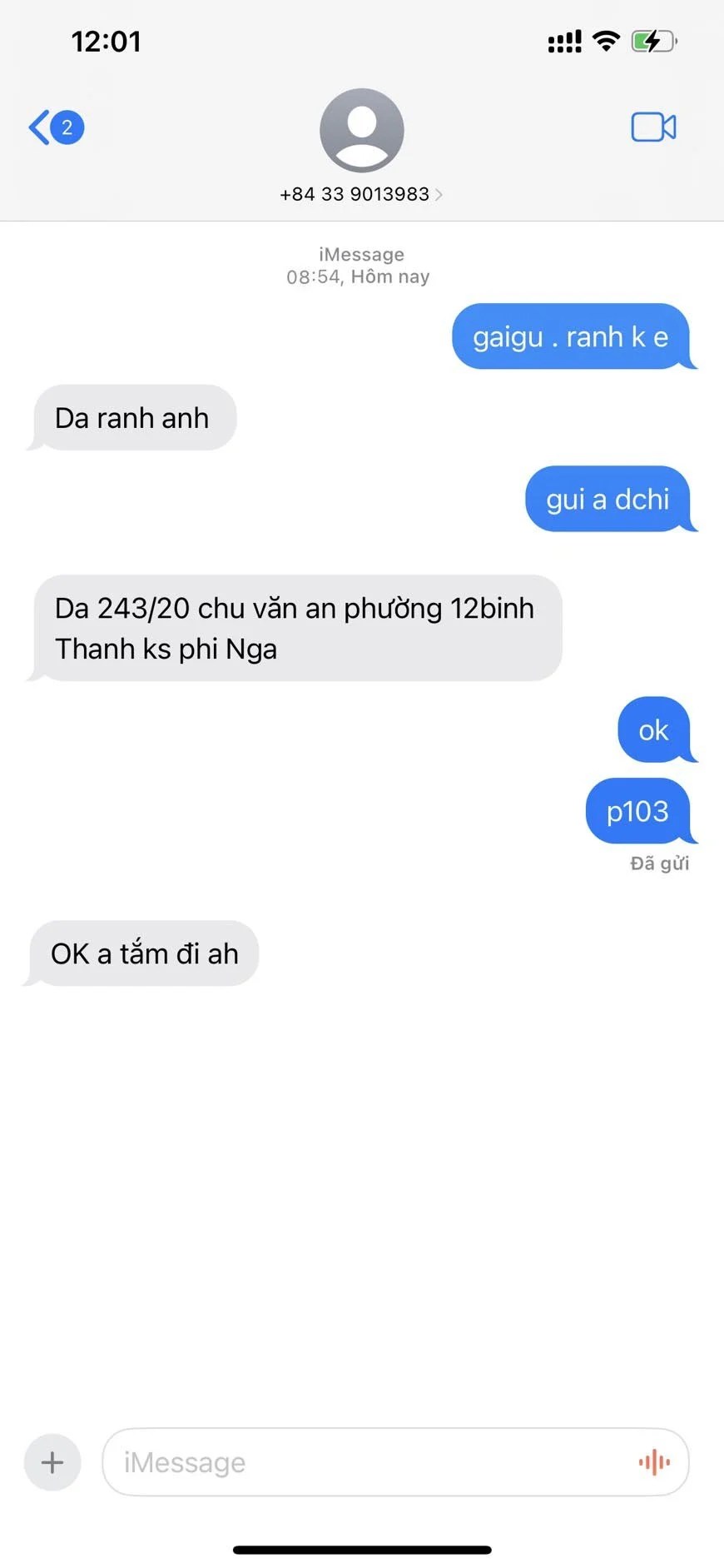The height and width of the screenshot is (1568, 724).
Task: Open contact details for +84 33 9013983
Action: [361, 193]
